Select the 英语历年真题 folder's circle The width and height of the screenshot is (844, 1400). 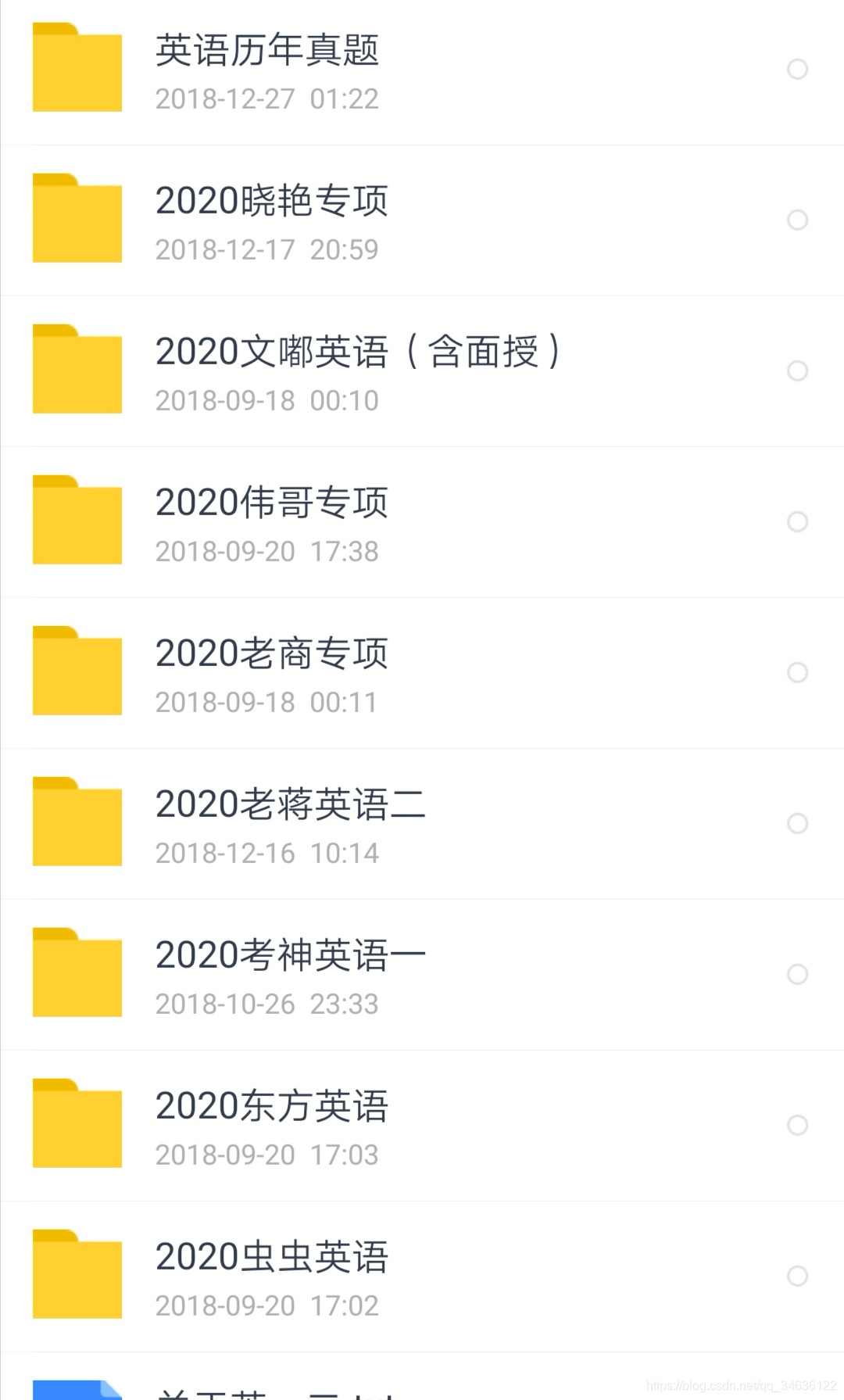pyautogui.click(x=797, y=69)
